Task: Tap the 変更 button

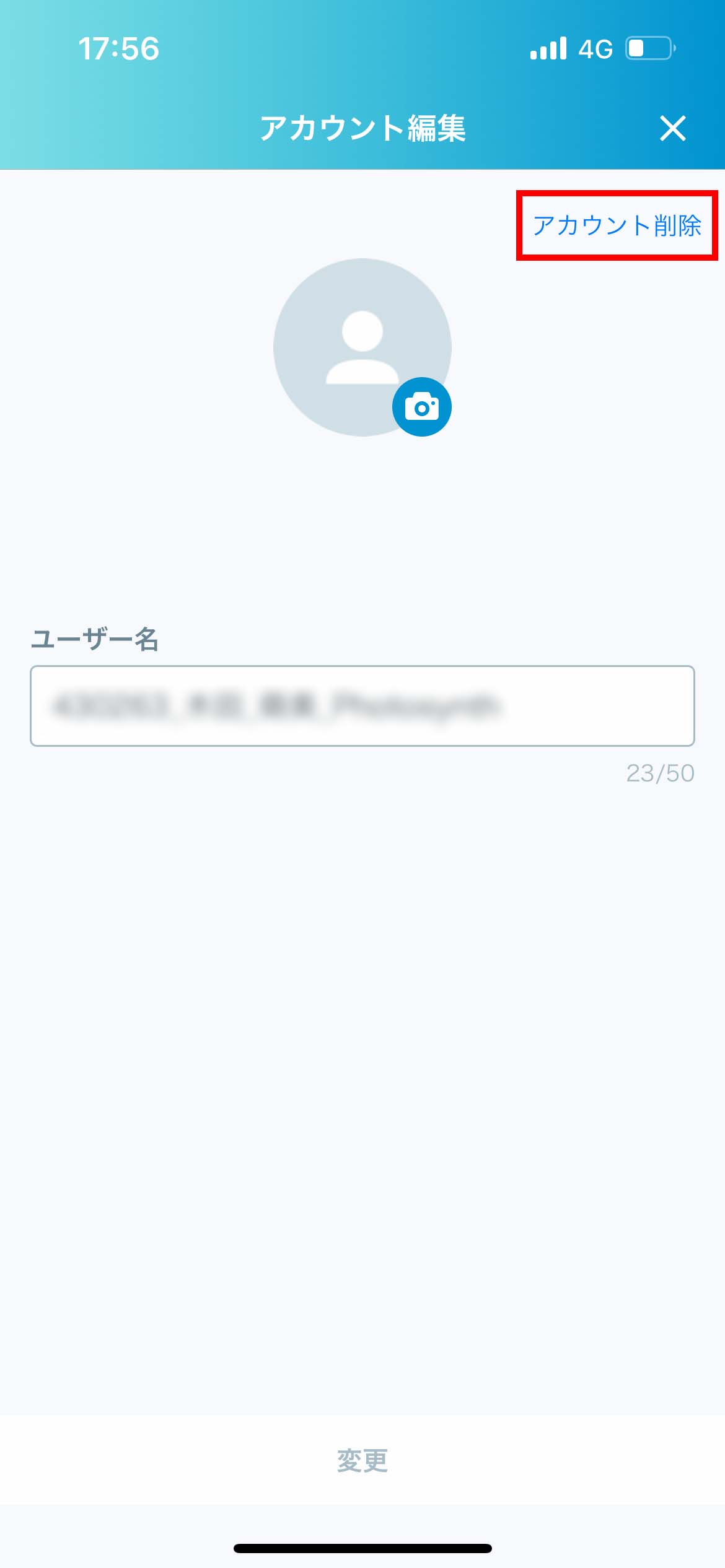Action: click(x=362, y=1460)
